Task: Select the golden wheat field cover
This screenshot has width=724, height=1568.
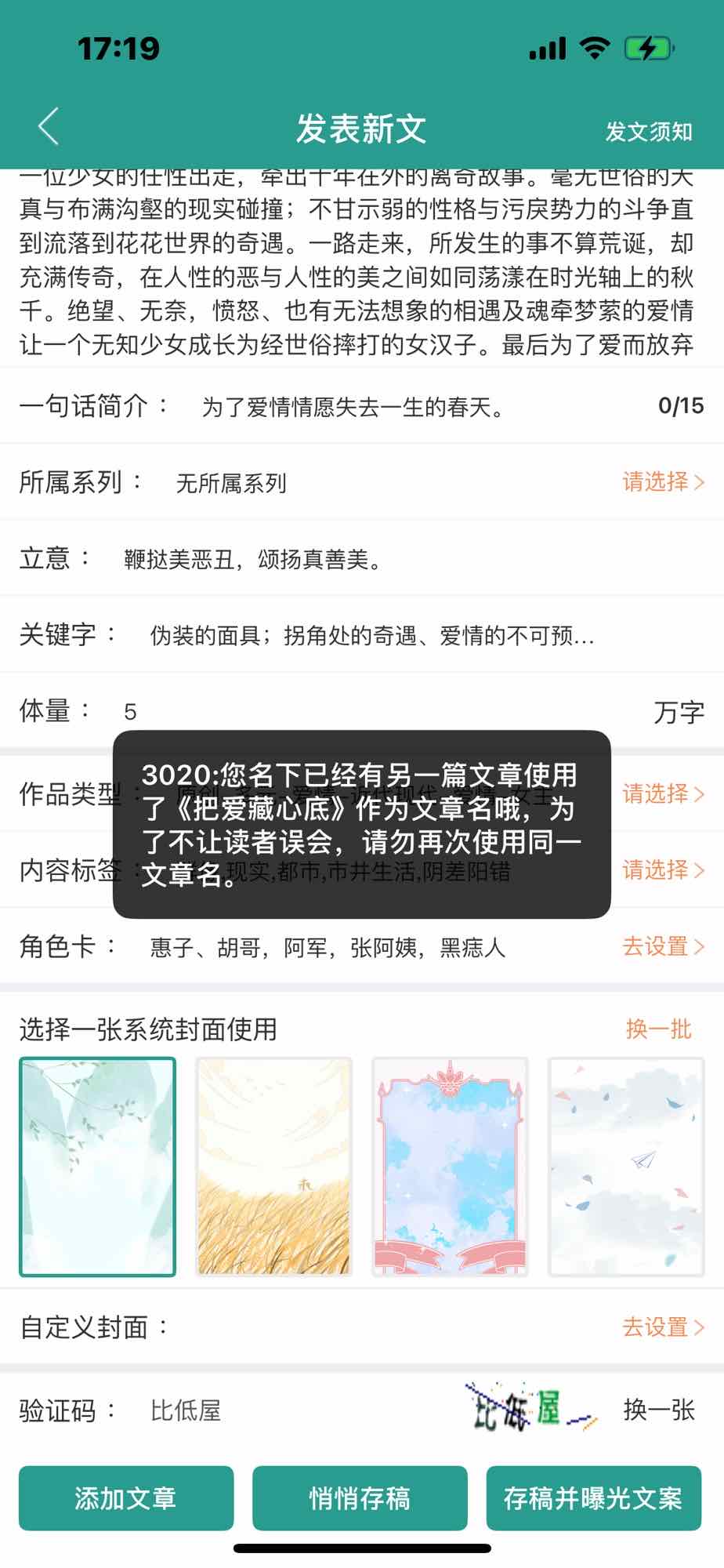Action: (273, 1167)
